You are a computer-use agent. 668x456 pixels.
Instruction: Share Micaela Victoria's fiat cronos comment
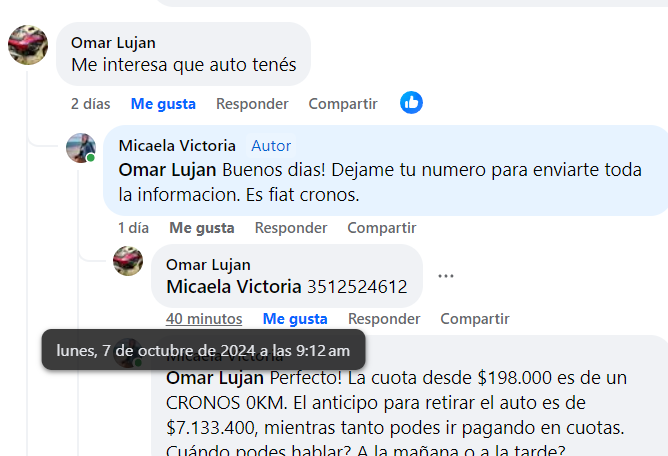tap(381, 228)
